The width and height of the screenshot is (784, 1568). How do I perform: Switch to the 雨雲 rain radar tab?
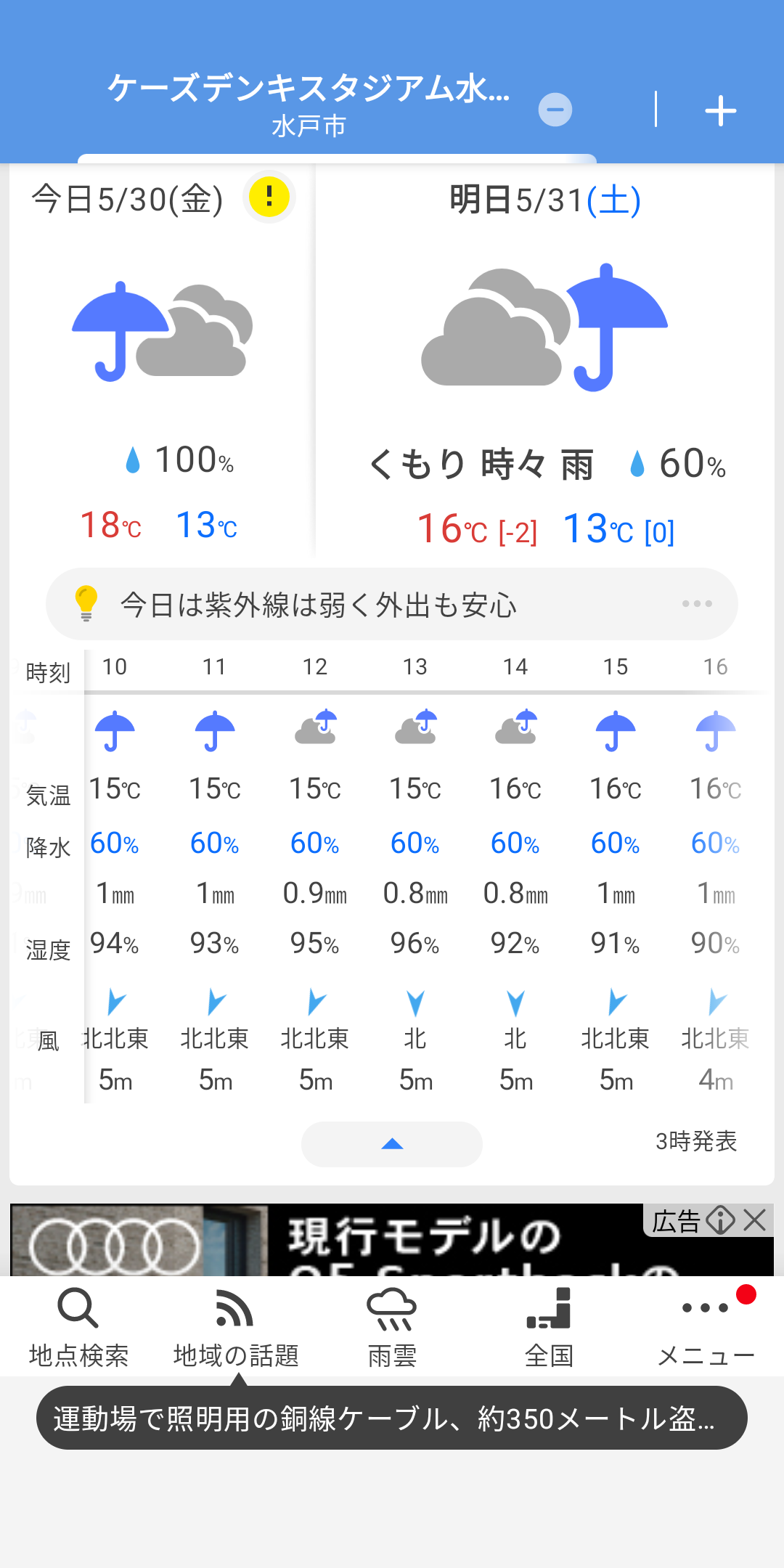tap(392, 1327)
